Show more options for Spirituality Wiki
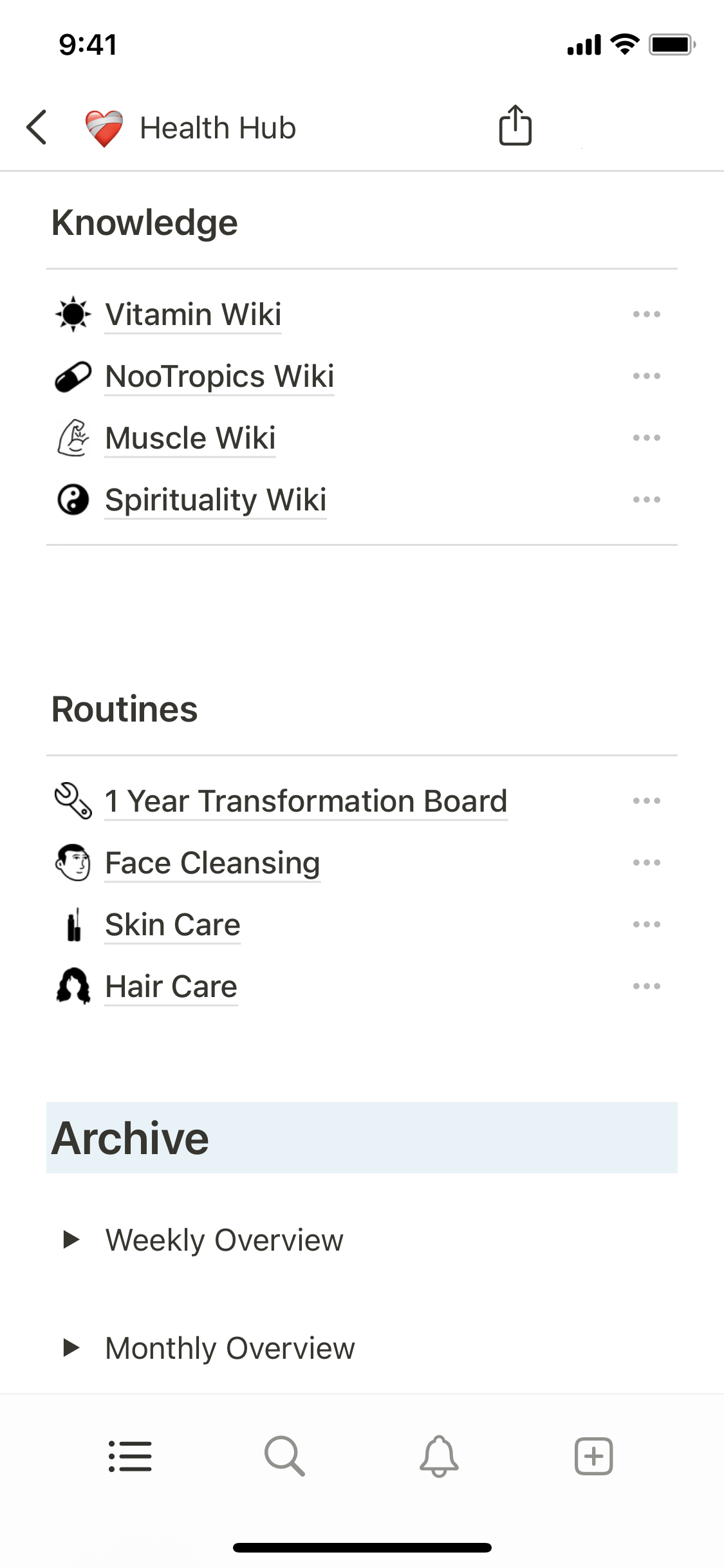724x1568 pixels. 646,500
